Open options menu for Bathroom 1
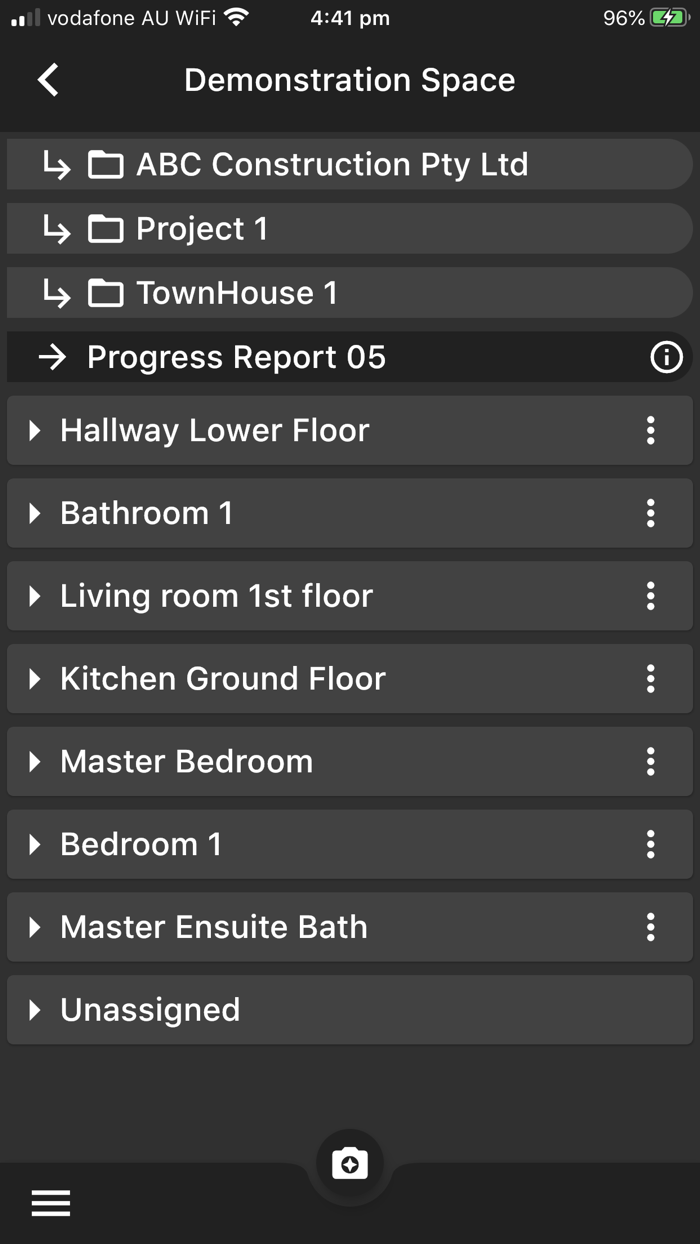This screenshot has width=700, height=1244. point(651,514)
